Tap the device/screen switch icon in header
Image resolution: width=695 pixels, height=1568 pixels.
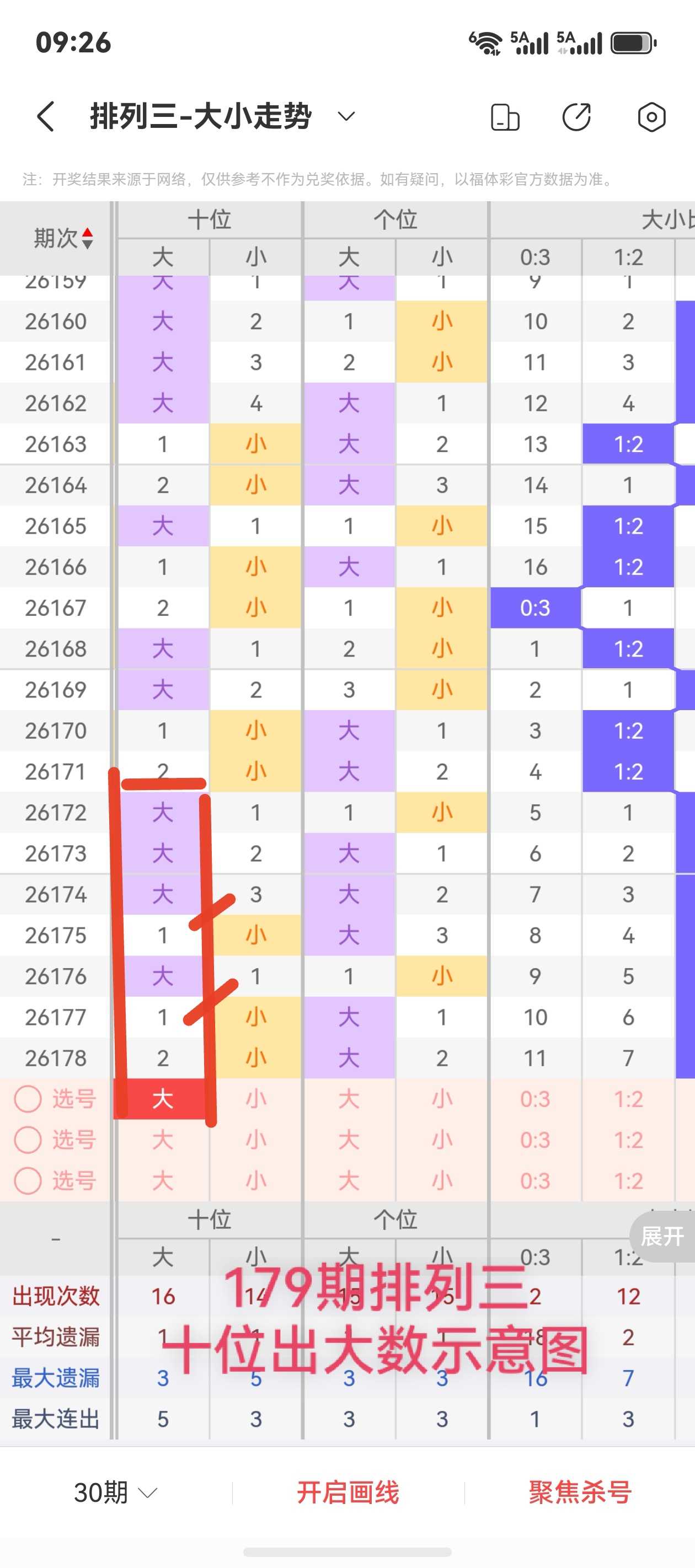(505, 117)
